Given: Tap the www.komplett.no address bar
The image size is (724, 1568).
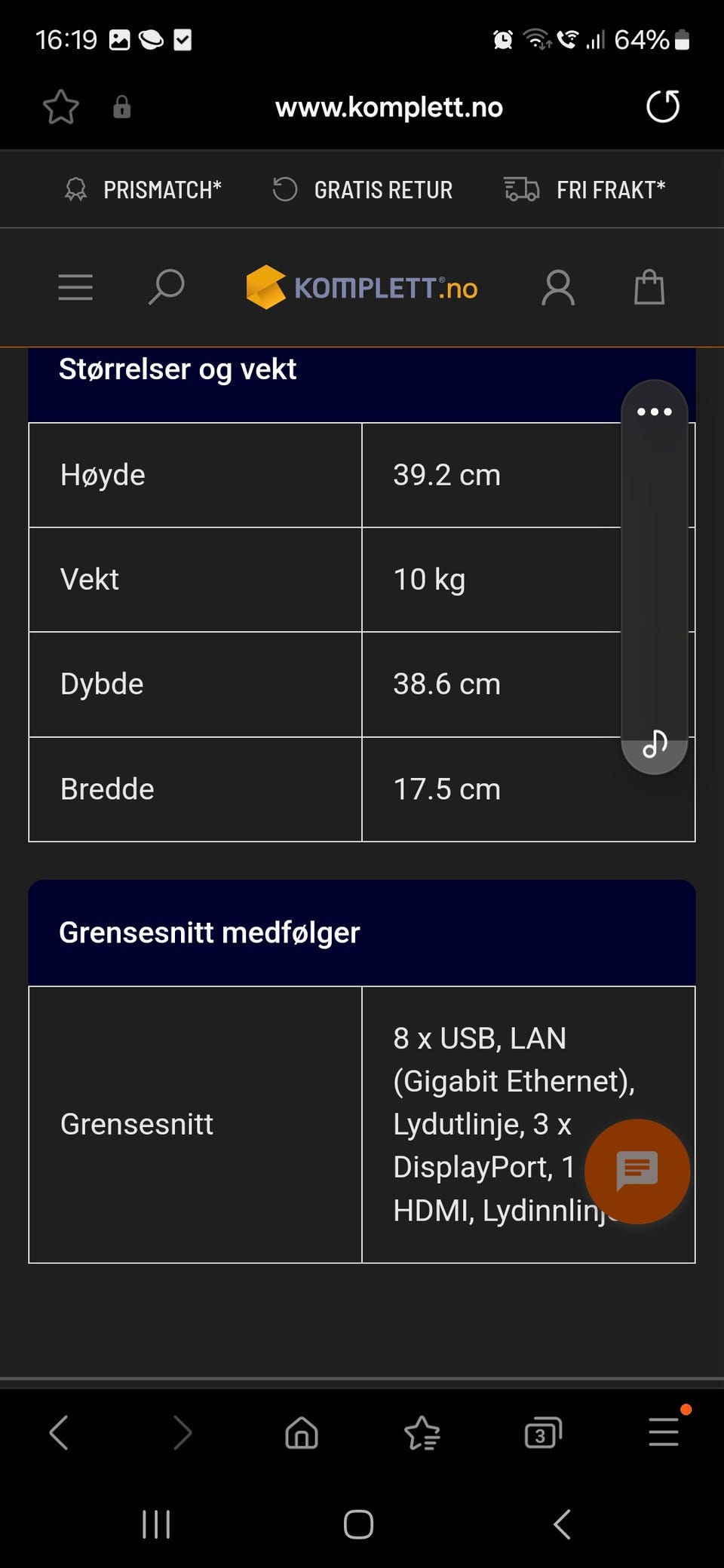Looking at the screenshot, I should tap(388, 106).
